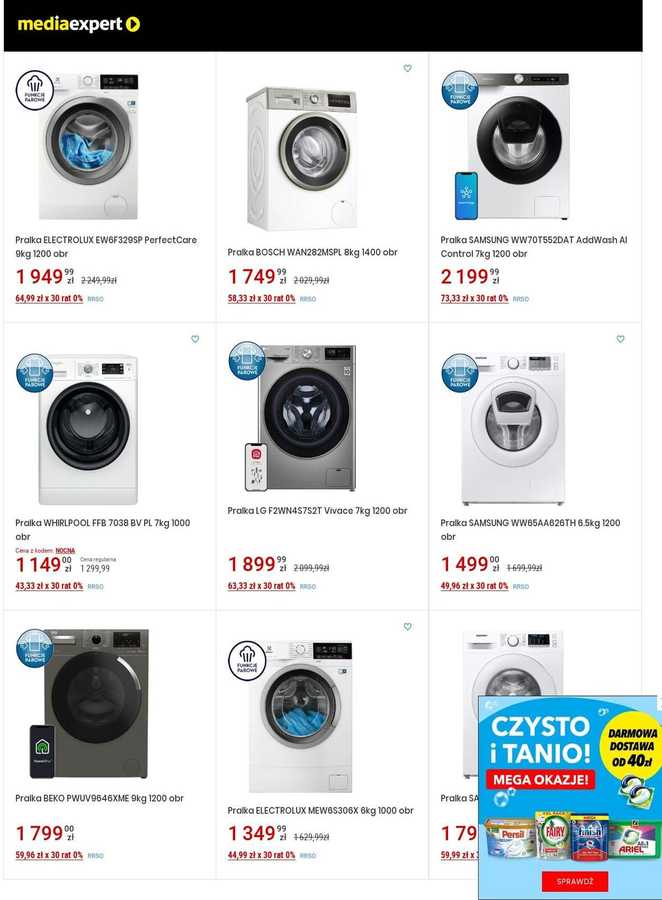Open installment link 64,99 zł x 30 rat

pos(49,298)
